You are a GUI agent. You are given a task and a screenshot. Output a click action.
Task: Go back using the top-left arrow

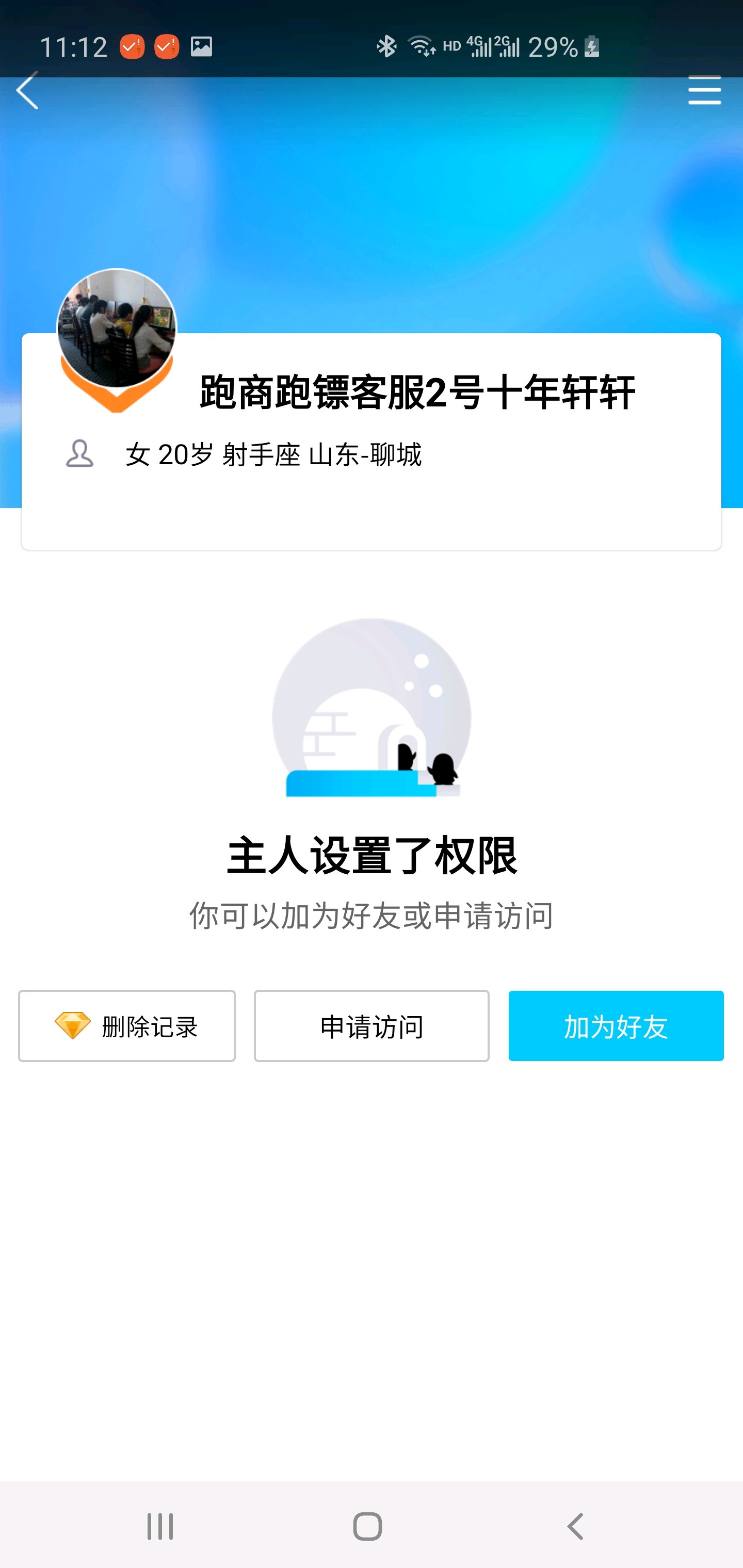point(27,91)
